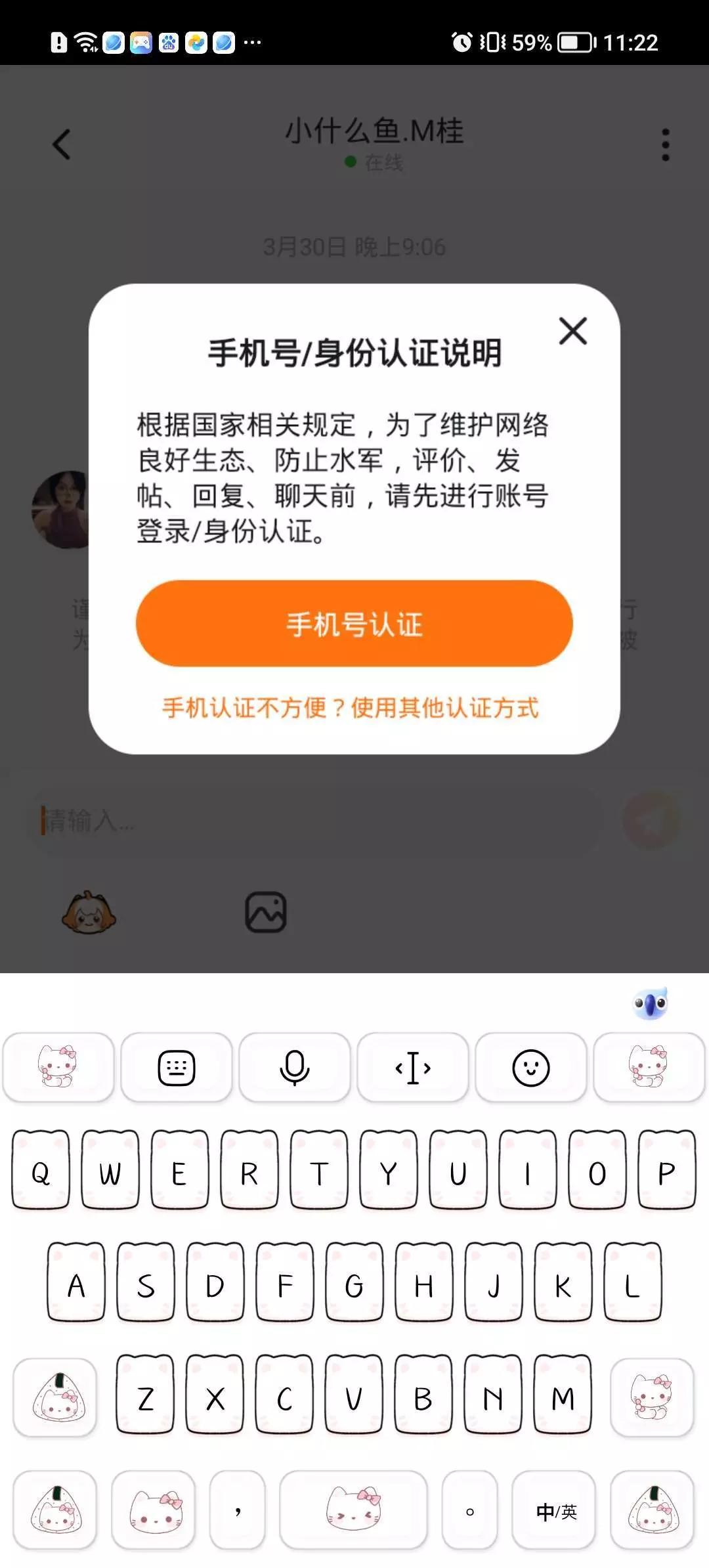Open 使用其他认证方式 link
The width and height of the screenshot is (709, 1568).
click(445, 708)
